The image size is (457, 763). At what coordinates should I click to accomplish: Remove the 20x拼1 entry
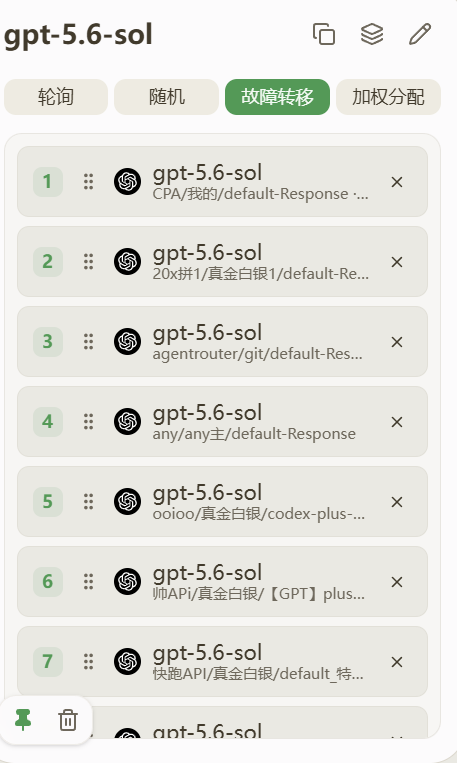tap(397, 262)
